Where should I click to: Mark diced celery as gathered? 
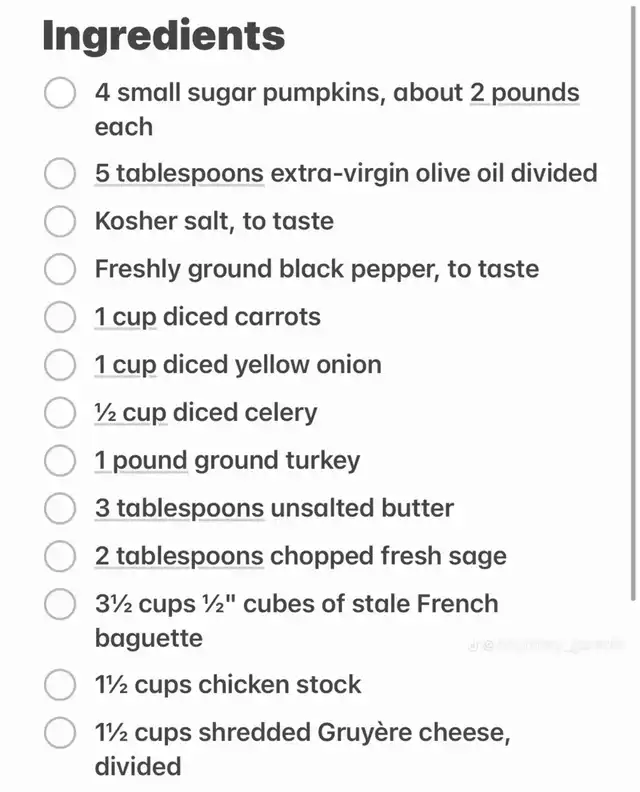[x=60, y=413]
